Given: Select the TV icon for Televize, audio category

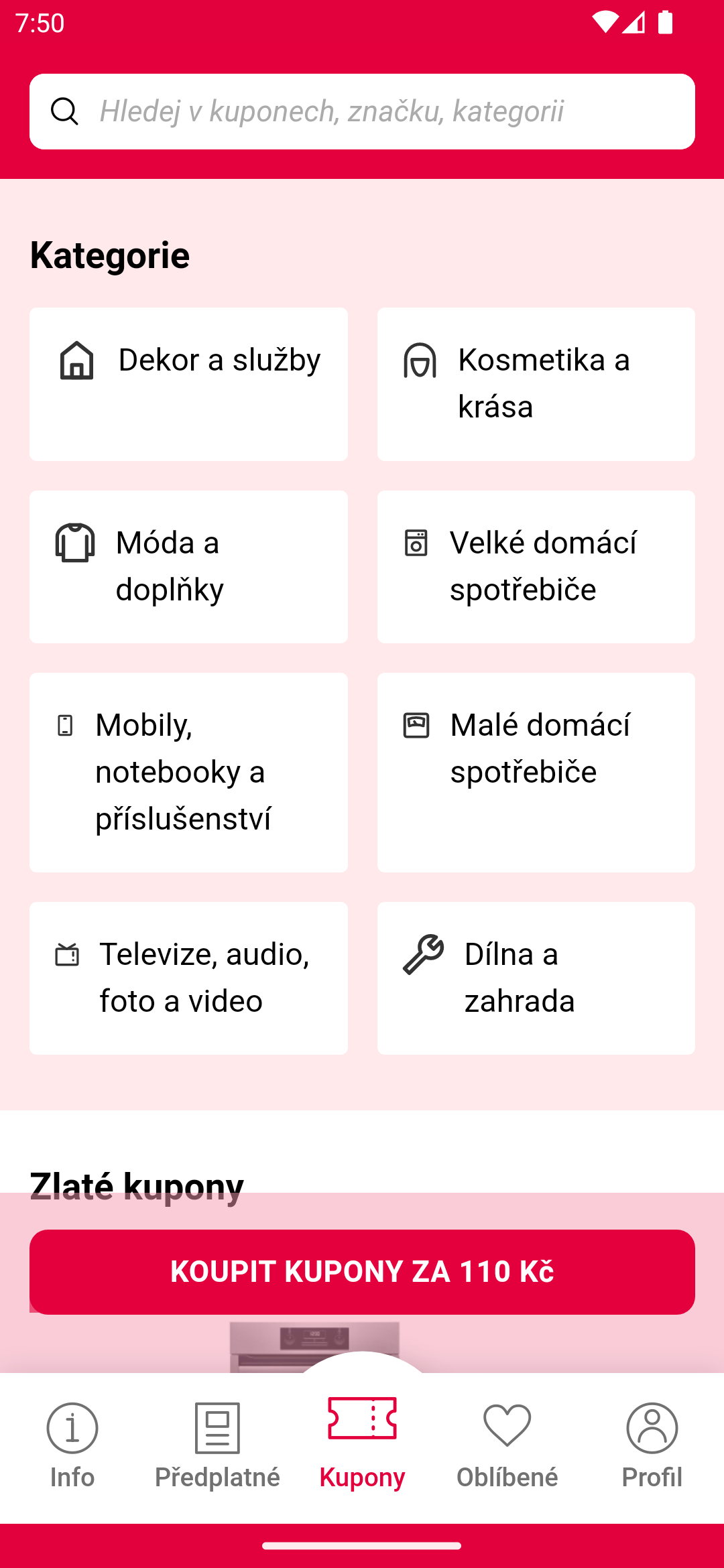Looking at the screenshot, I should click(68, 955).
